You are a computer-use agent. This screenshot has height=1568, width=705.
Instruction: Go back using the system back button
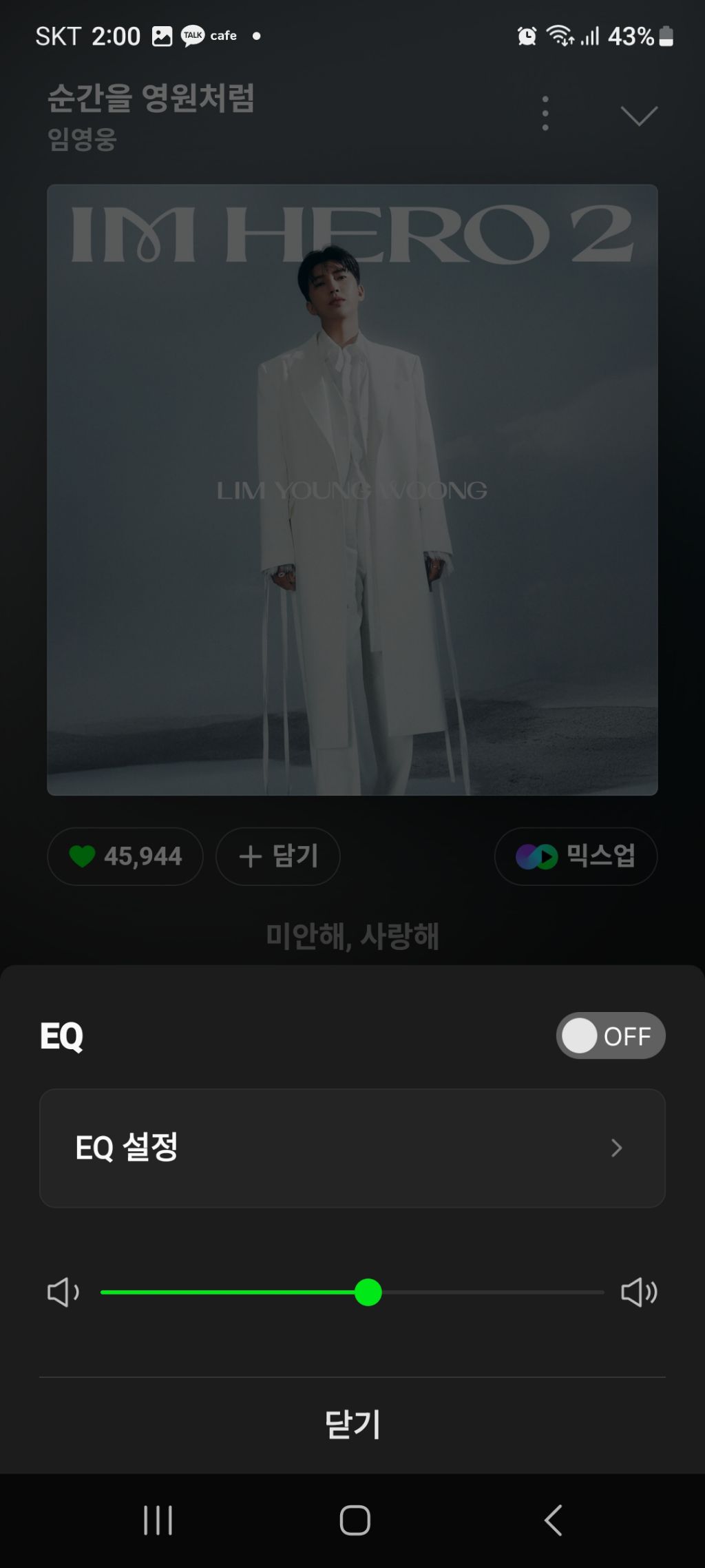553,1520
